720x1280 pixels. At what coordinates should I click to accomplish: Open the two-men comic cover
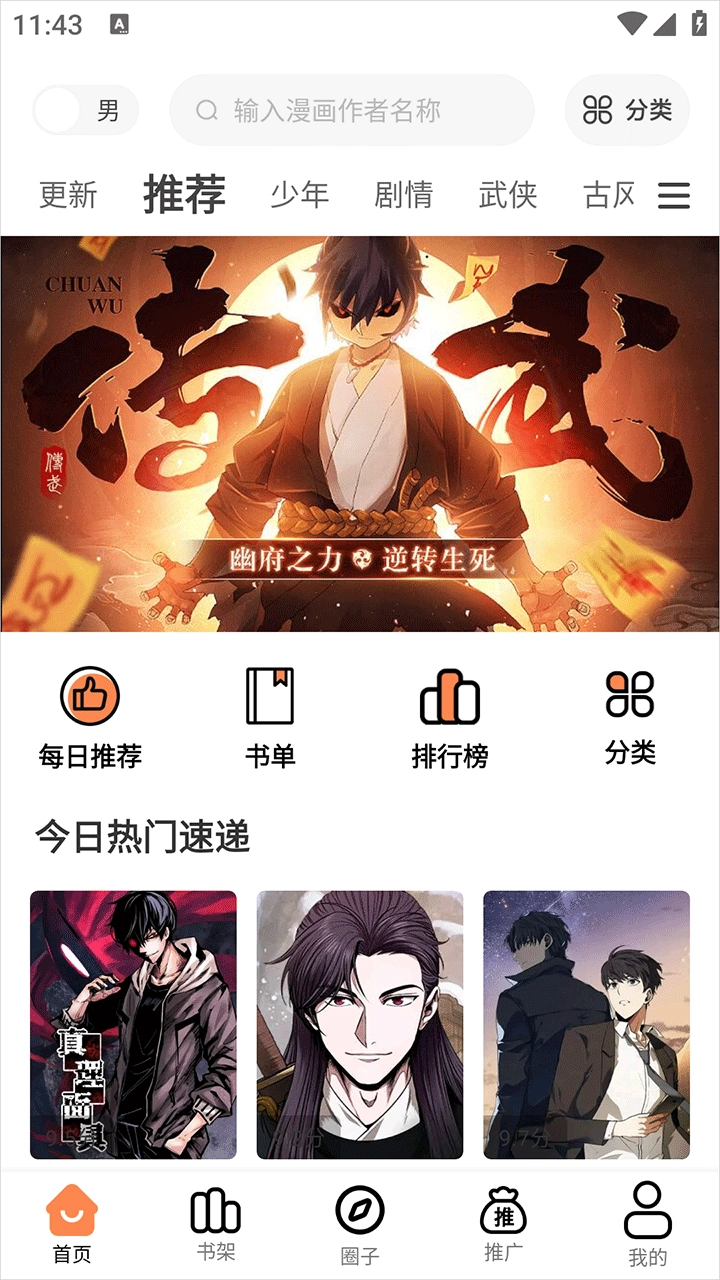pyautogui.click(x=586, y=1024)
